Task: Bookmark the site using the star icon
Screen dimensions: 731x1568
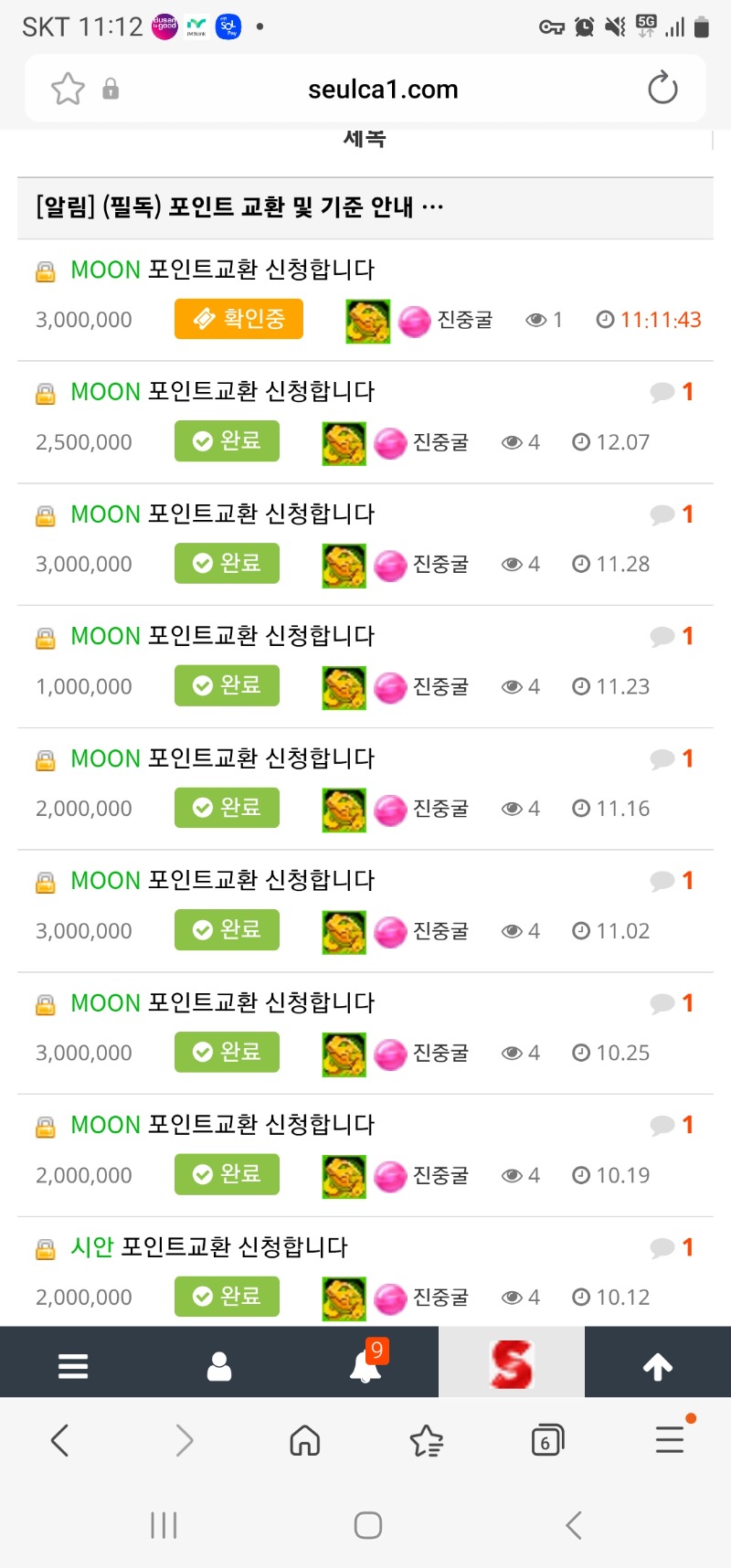Action: tap(67, 89)
